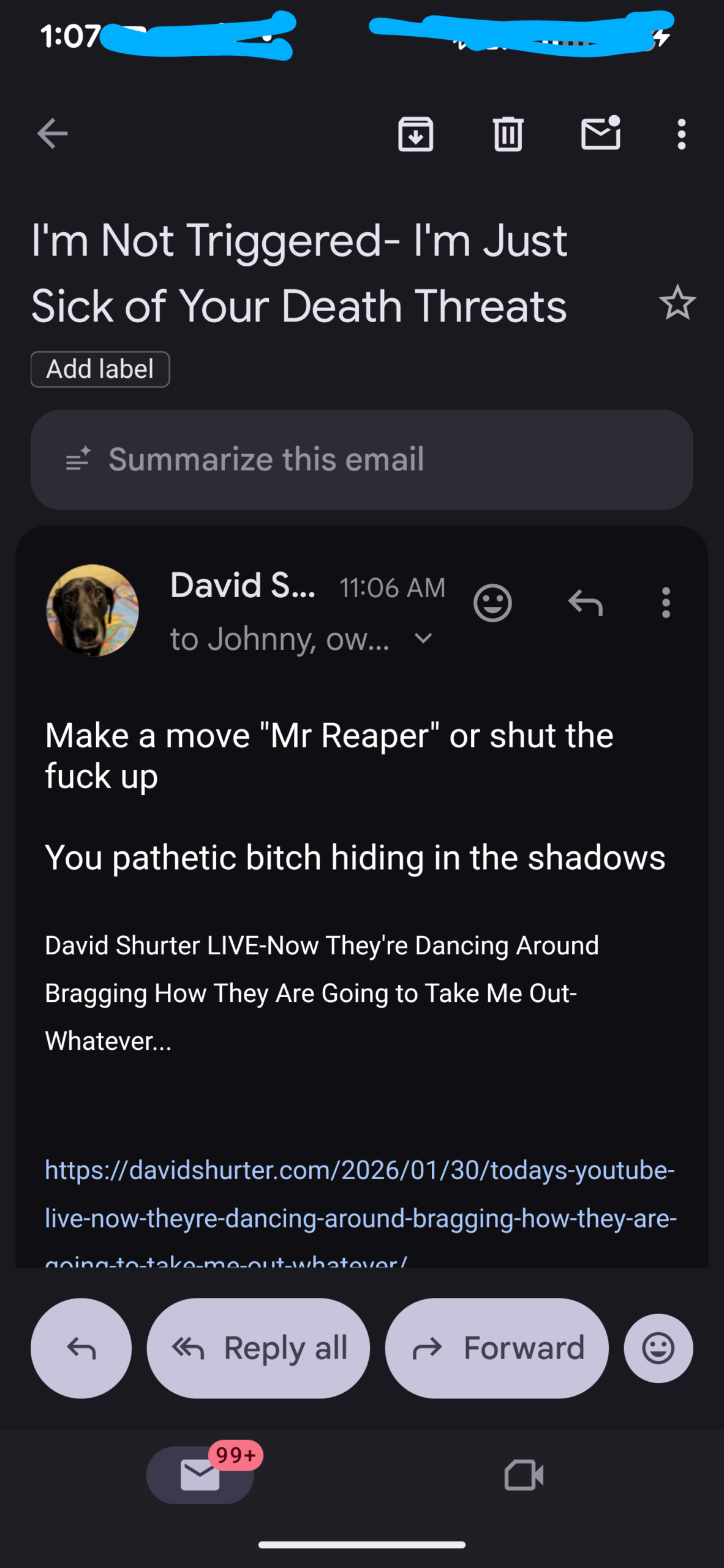Open the top overflow menu

coord(681,134)
